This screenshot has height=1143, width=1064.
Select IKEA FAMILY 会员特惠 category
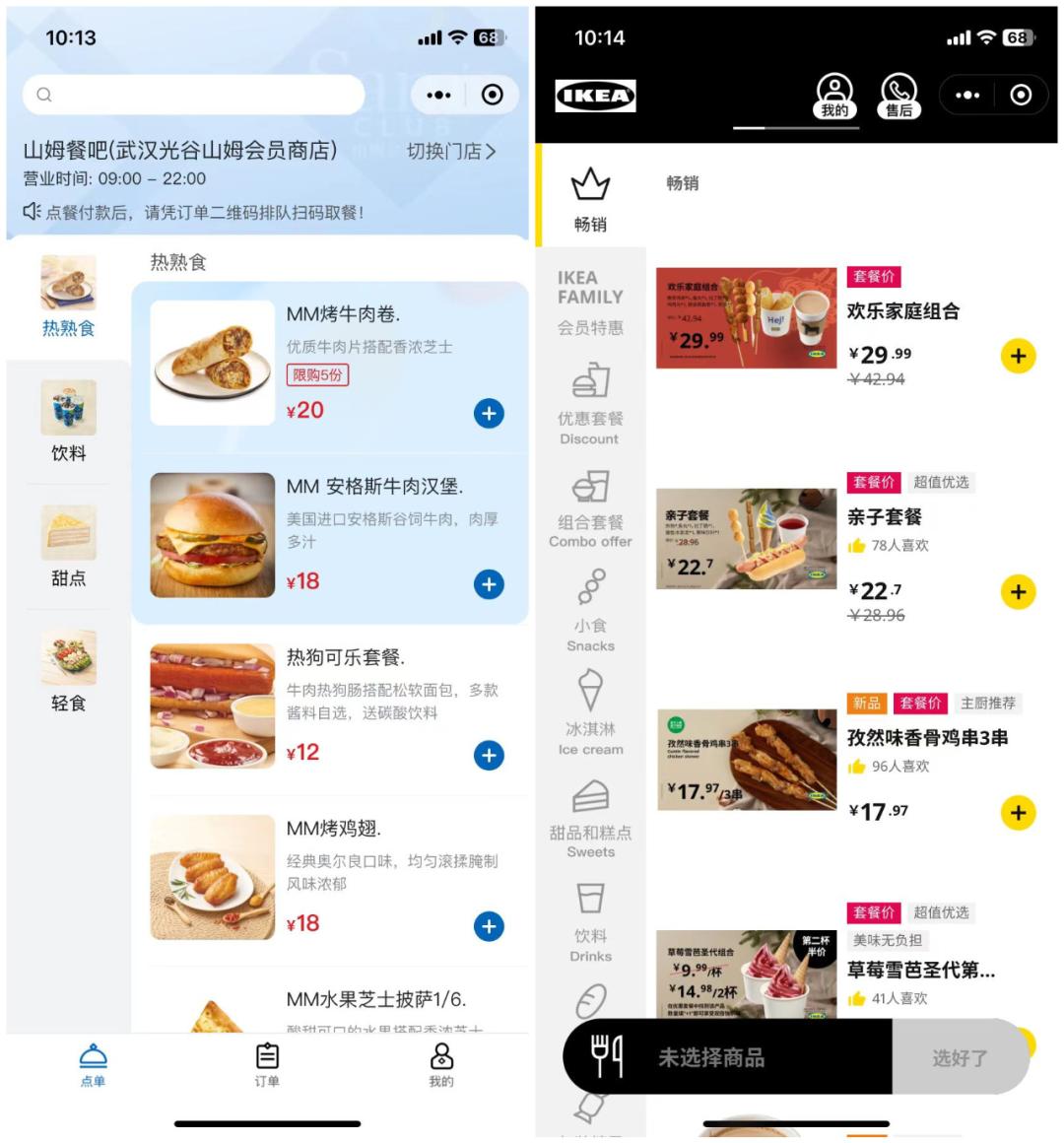tap(590, 301)
